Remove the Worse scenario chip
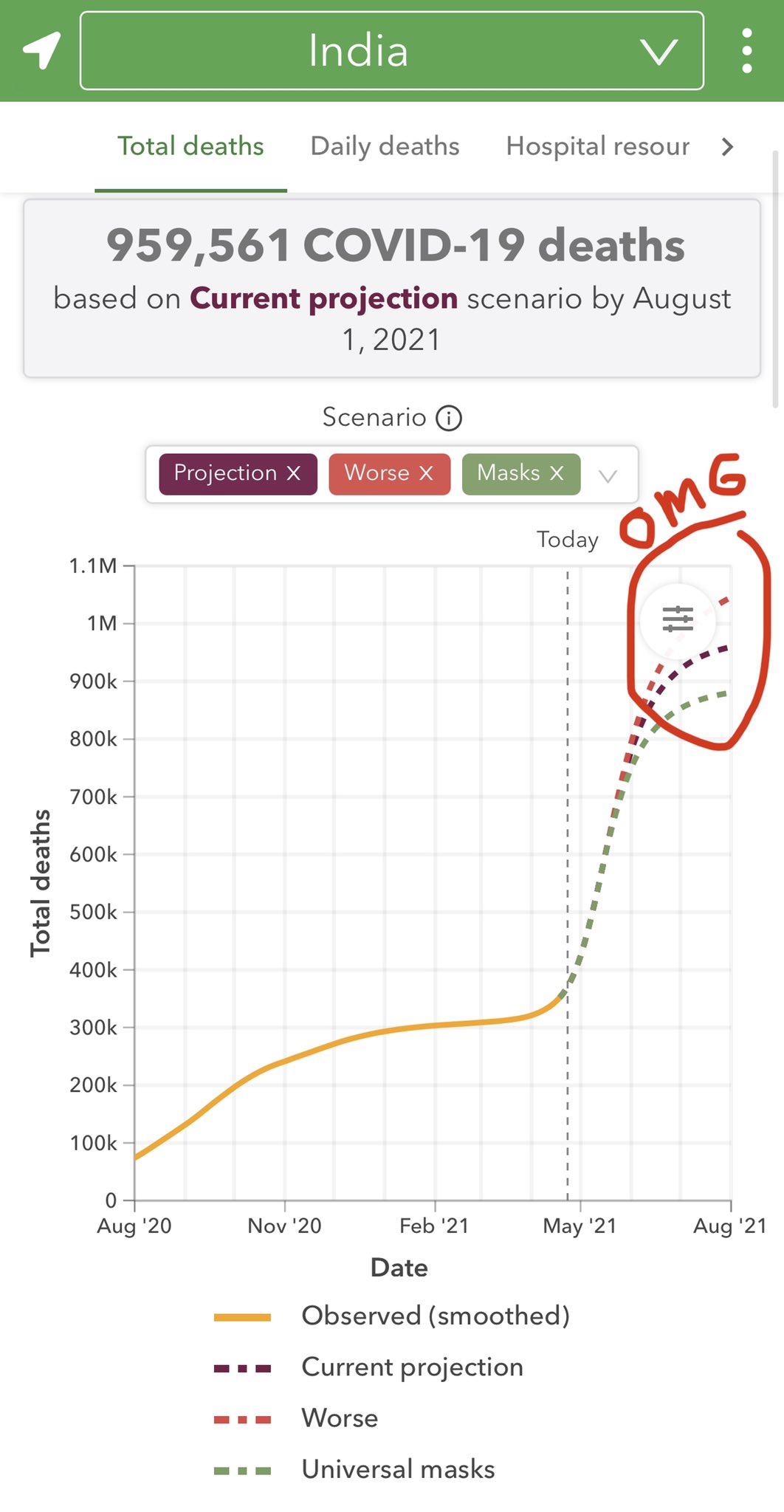 (426, 473)
